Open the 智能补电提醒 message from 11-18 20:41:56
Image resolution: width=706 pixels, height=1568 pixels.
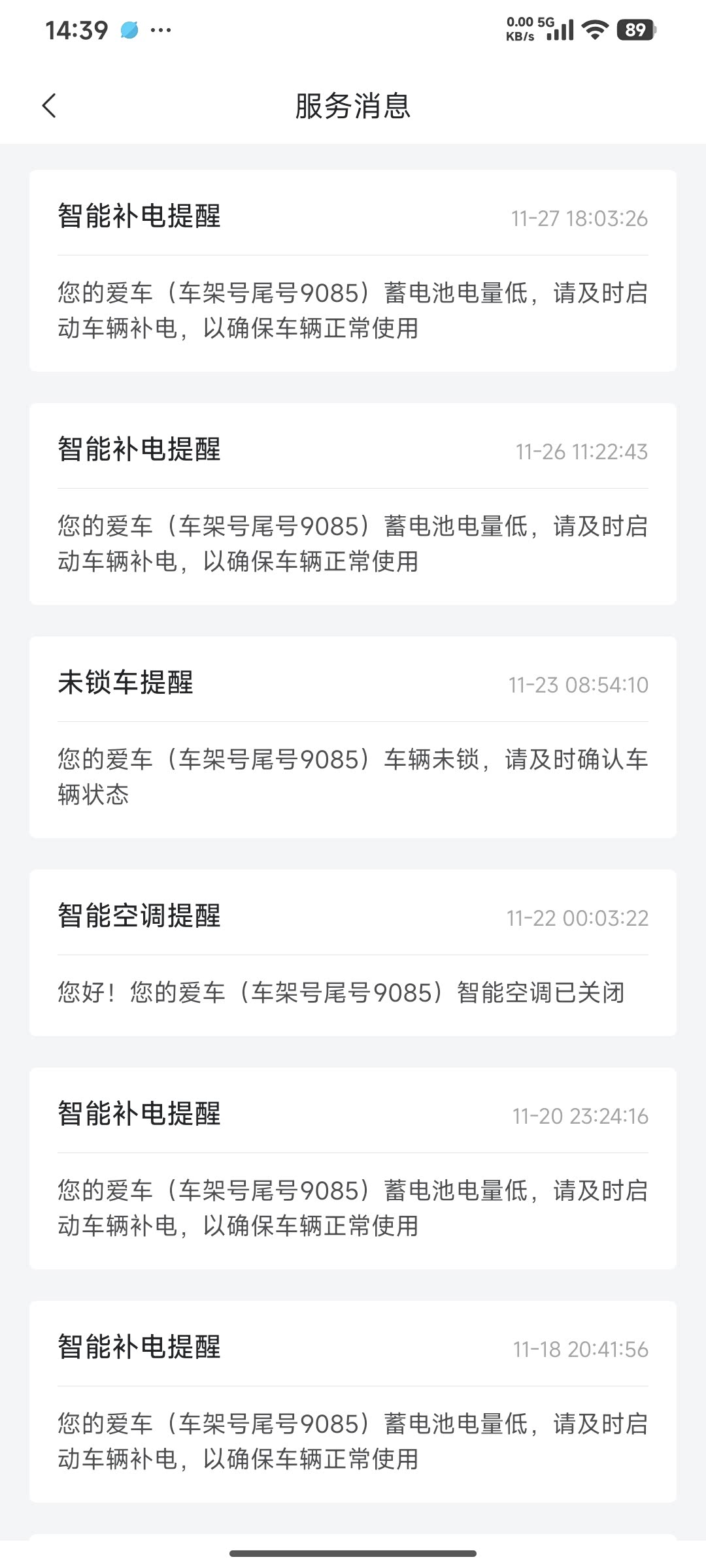coord(353,1402)
